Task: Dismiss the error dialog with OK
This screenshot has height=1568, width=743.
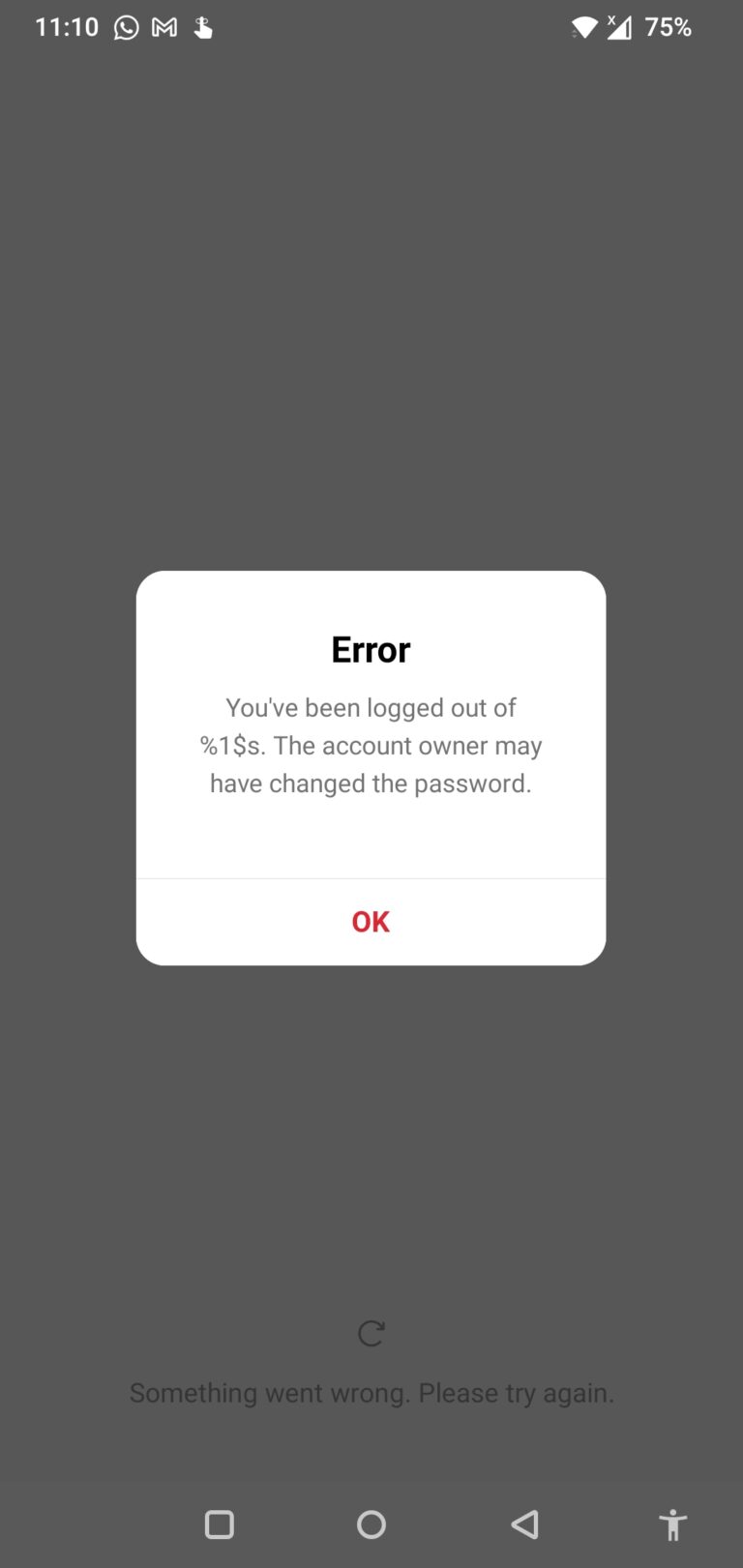Action: tap(371, 922)
